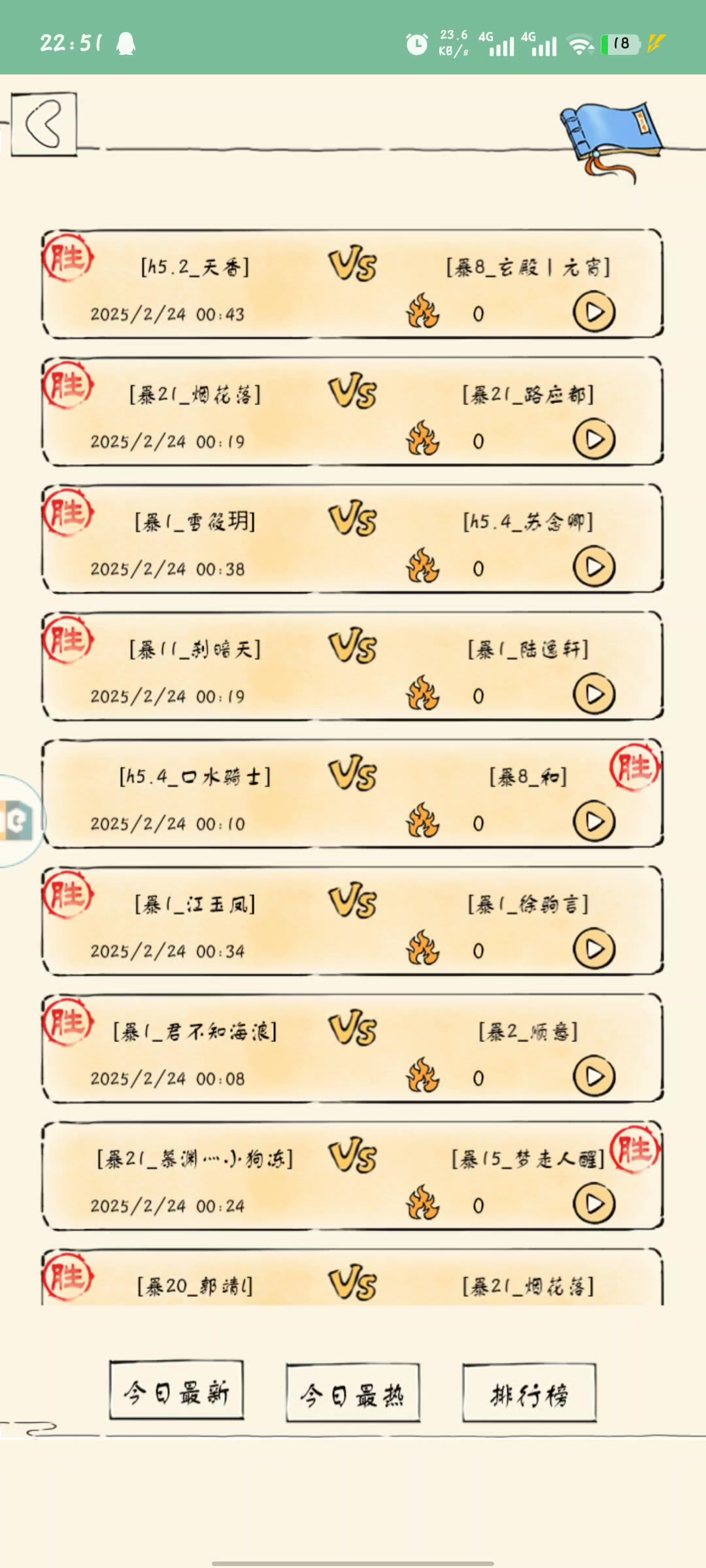Play the 暴21_烟花落 vs 暴21_路应都 replay

[x=594, y=440]
